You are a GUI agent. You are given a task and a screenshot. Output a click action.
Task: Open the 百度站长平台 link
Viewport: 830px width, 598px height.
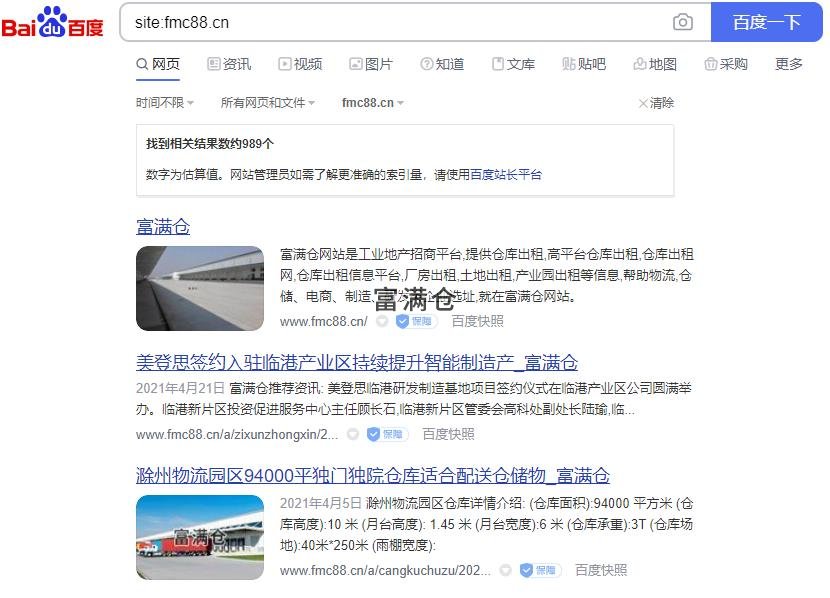click(x=506, y=174)
